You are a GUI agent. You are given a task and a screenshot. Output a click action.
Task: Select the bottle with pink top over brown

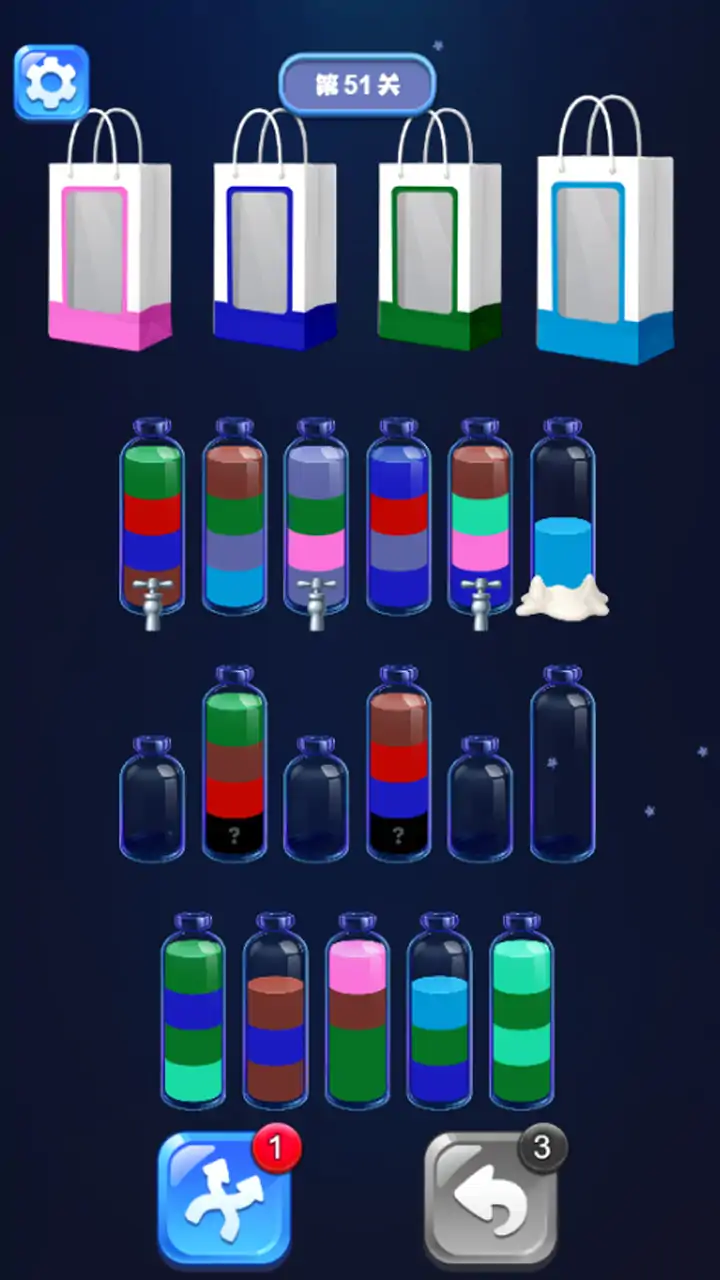(x=357, y=1010)
